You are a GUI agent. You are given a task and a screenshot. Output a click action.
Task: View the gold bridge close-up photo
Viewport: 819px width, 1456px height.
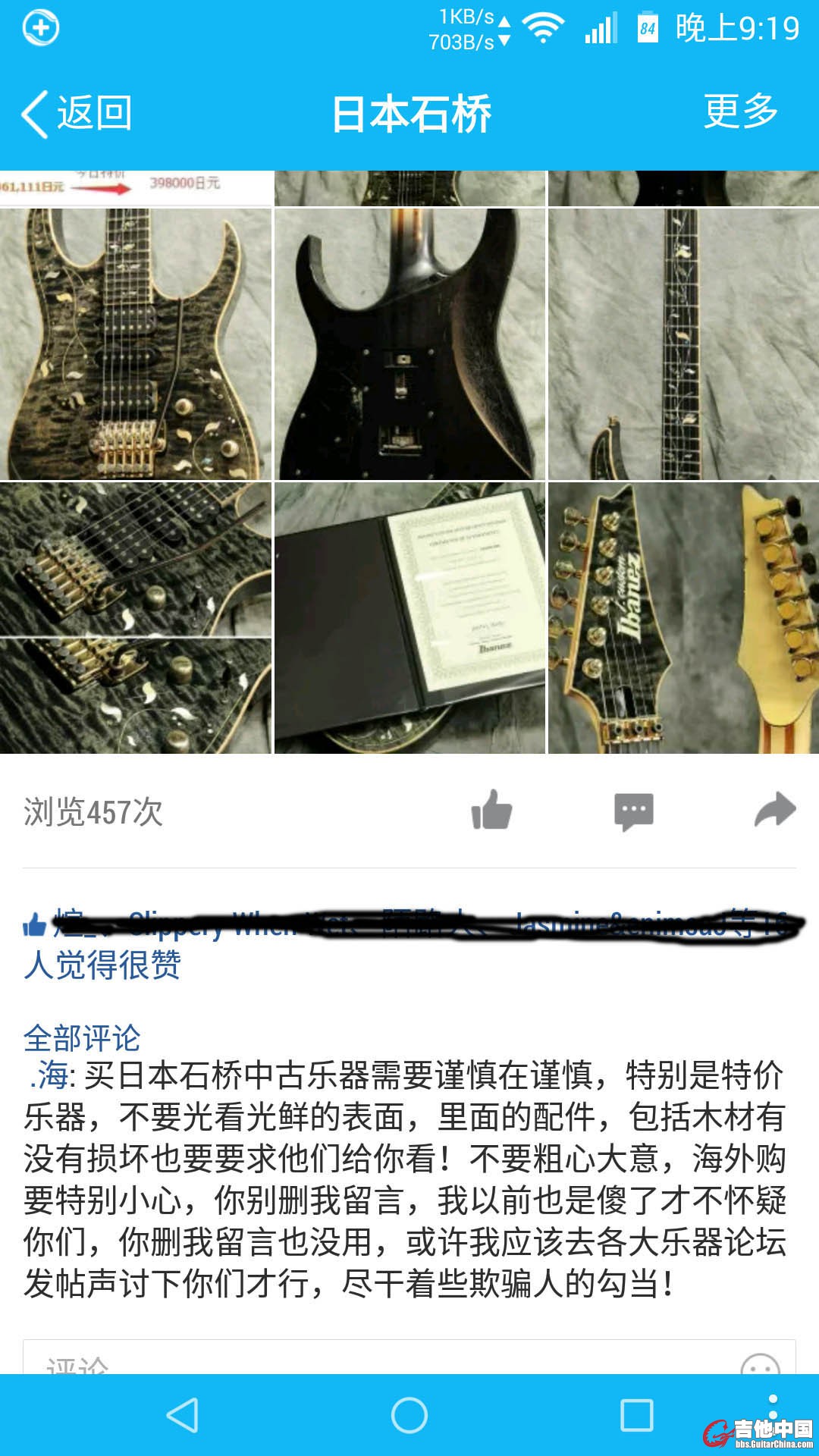[136, 618]
